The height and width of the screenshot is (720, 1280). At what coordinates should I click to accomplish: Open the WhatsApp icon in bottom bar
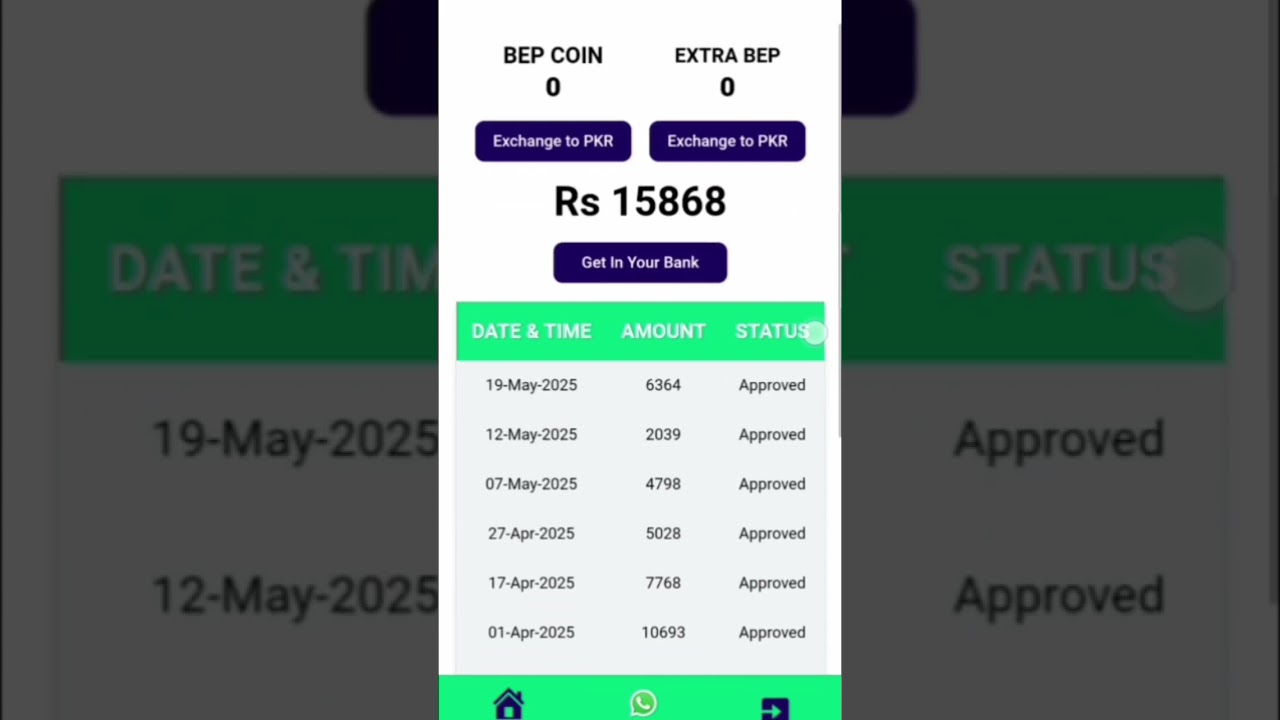[643, 703]
